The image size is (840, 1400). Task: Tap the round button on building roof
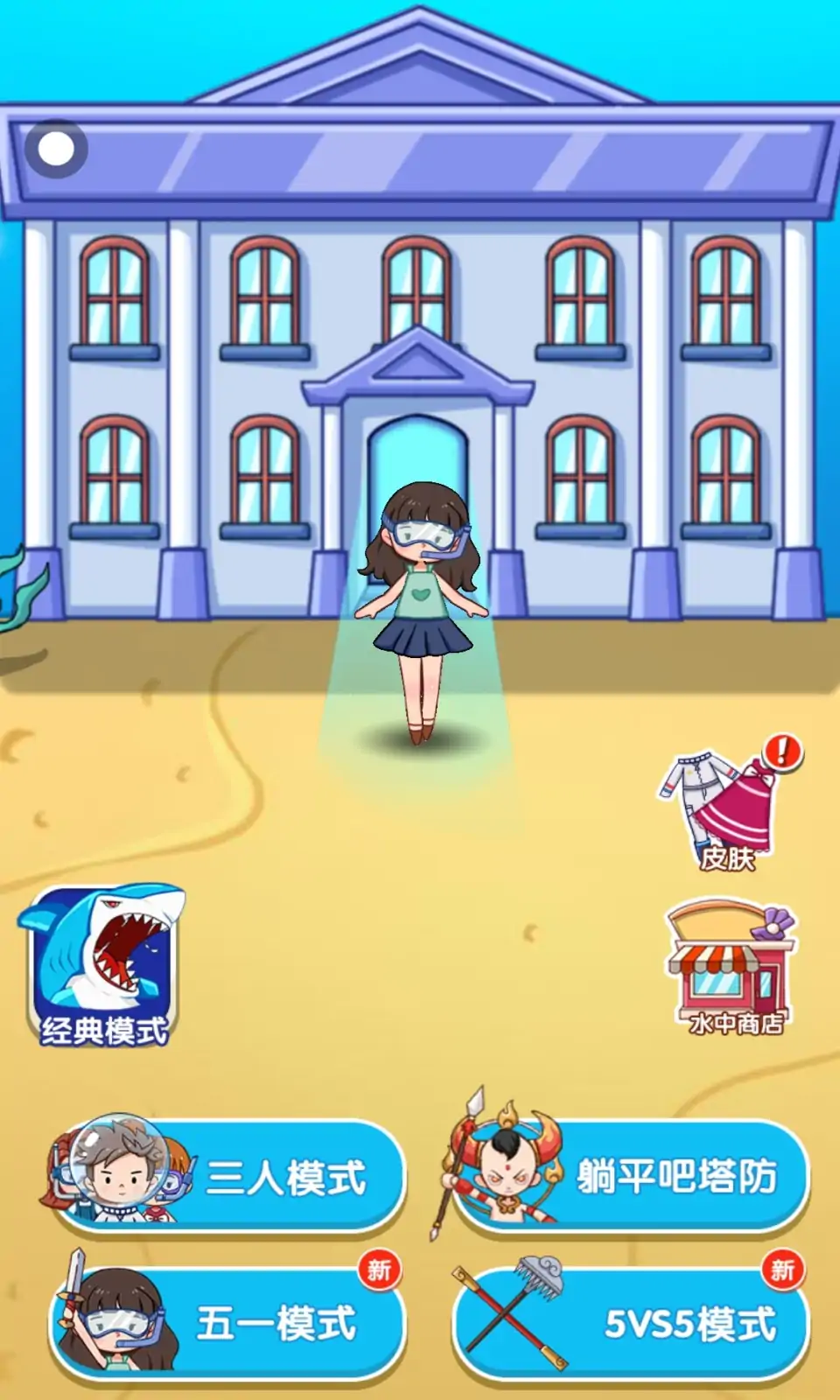click(57, 149)
